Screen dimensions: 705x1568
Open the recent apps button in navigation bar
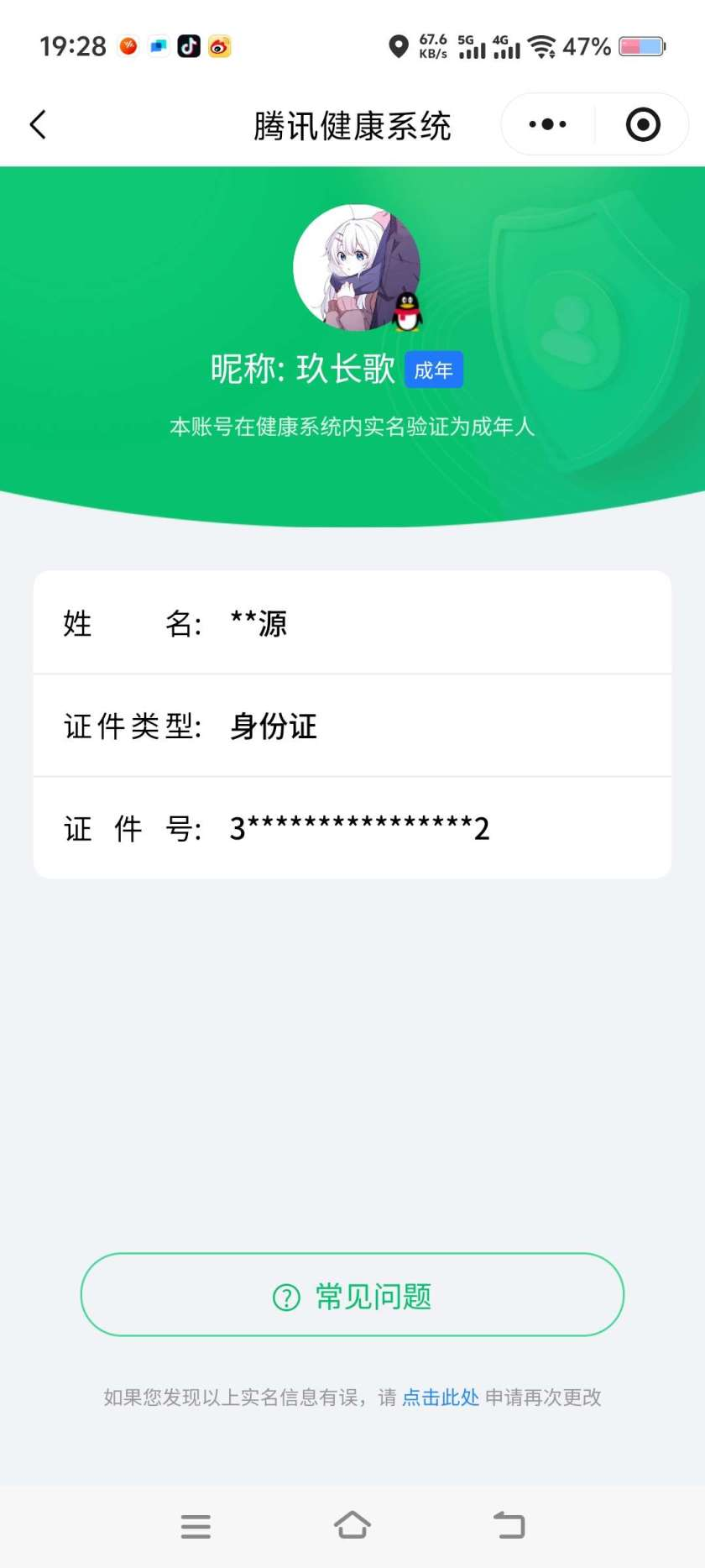pos(196,1527)
